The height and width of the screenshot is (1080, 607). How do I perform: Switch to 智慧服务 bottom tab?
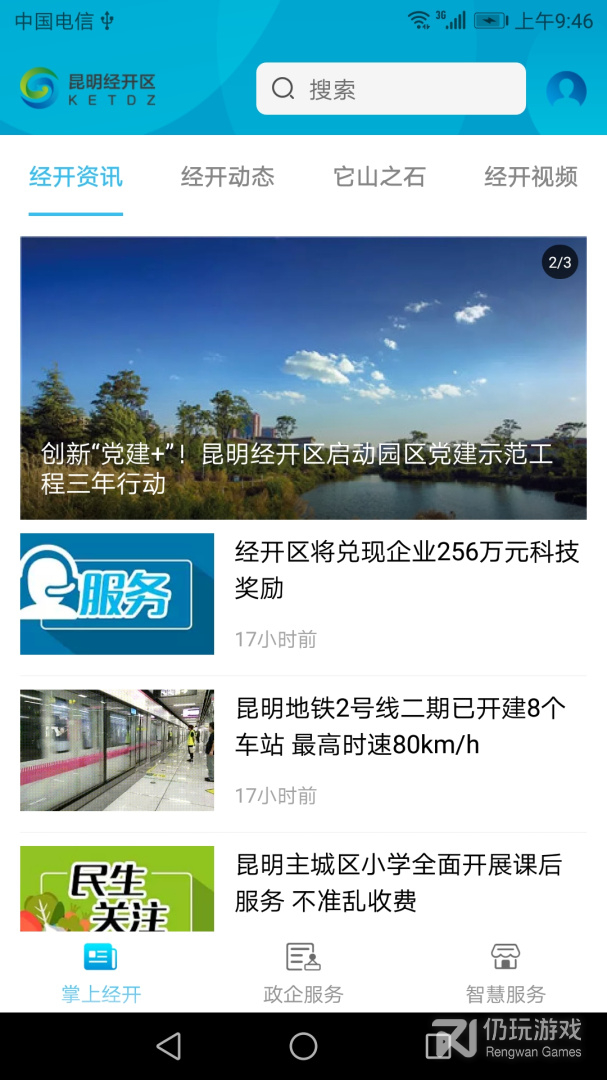tap(505, 972)
